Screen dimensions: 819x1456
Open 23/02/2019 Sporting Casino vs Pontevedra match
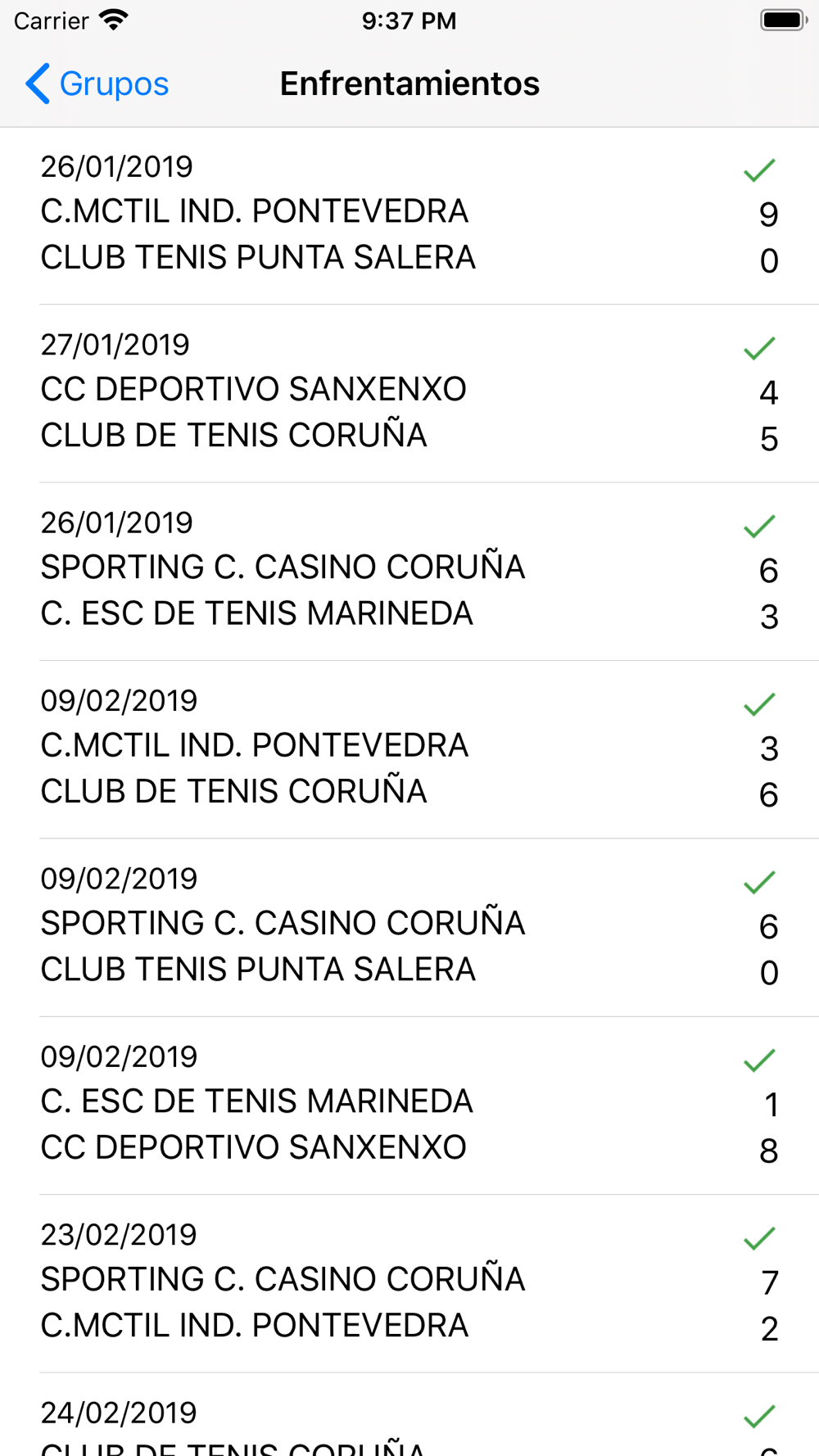(409, 1283)
